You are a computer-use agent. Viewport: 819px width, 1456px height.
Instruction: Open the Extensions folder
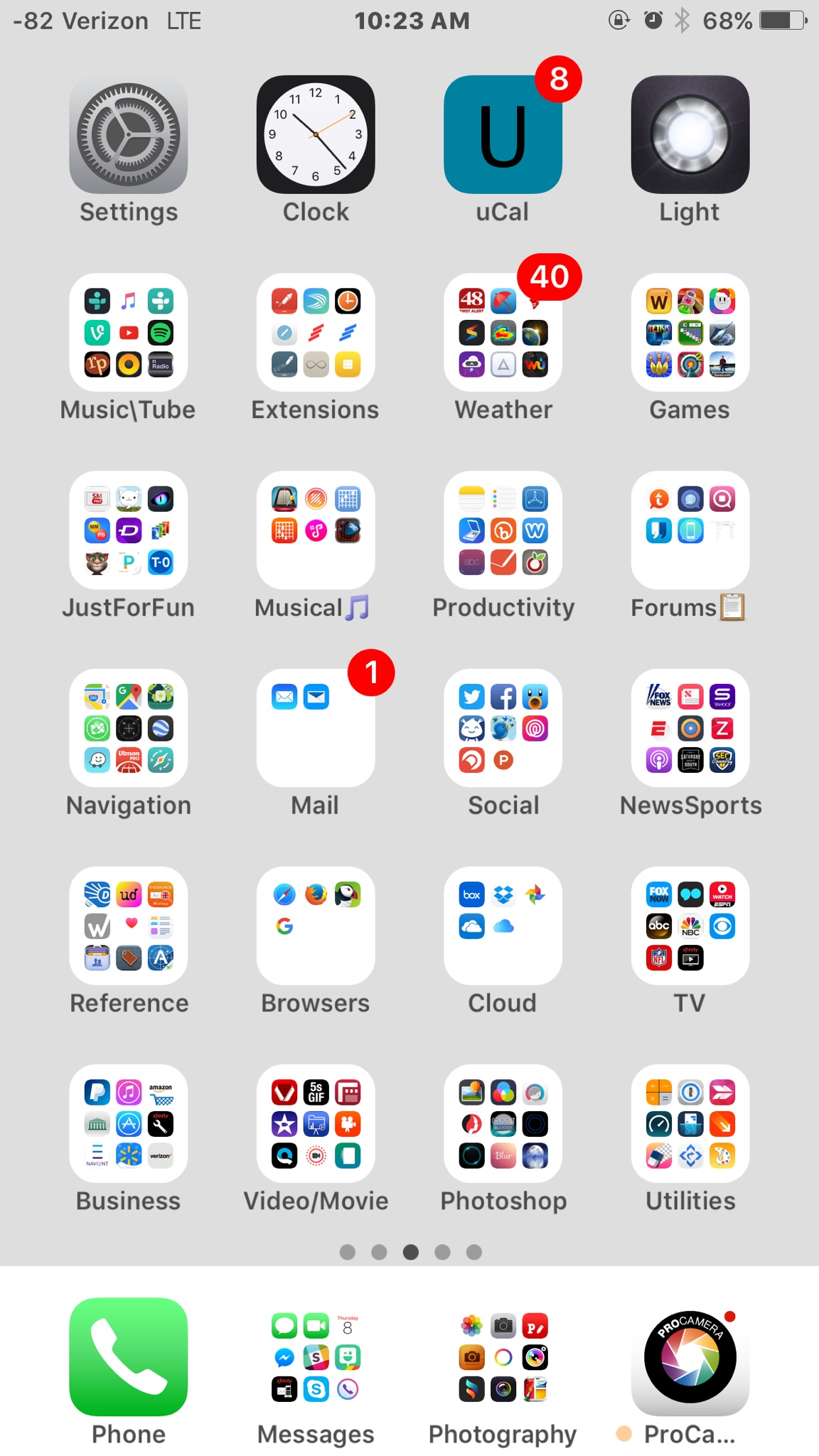click(316, 333)
